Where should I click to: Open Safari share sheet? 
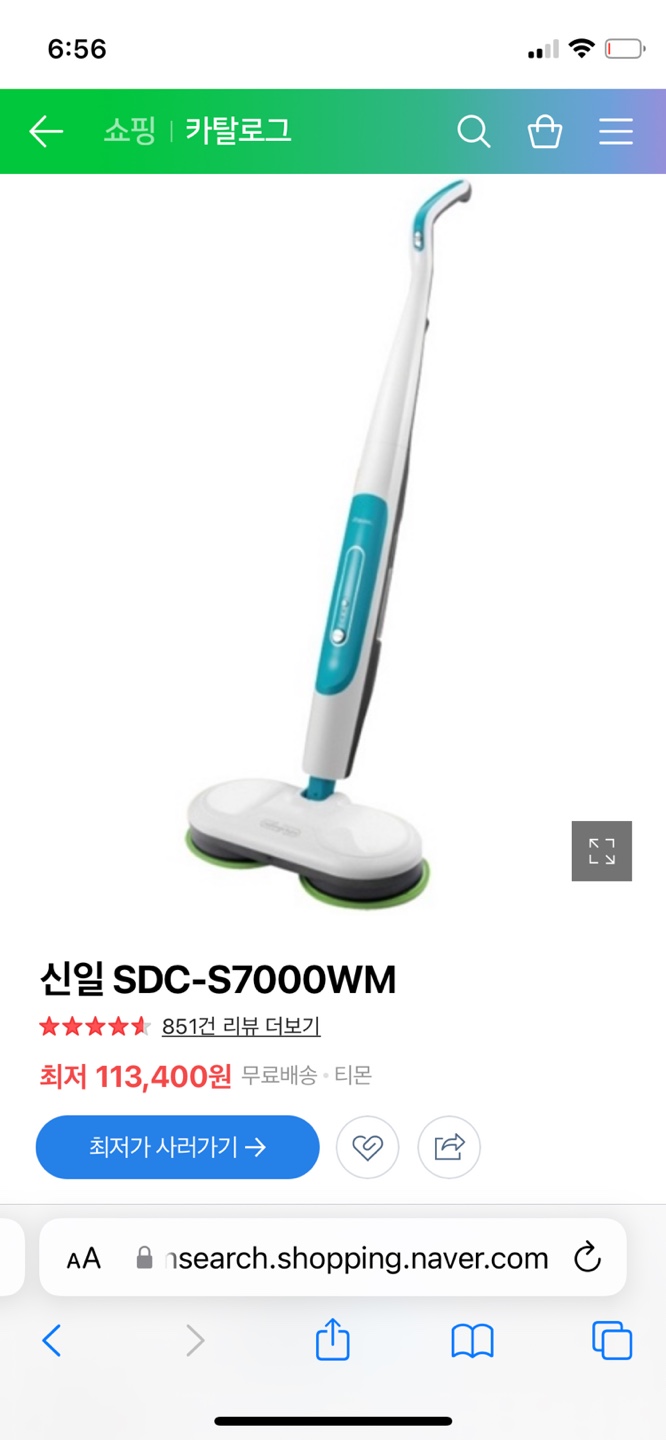click(x=332, y=1339)
